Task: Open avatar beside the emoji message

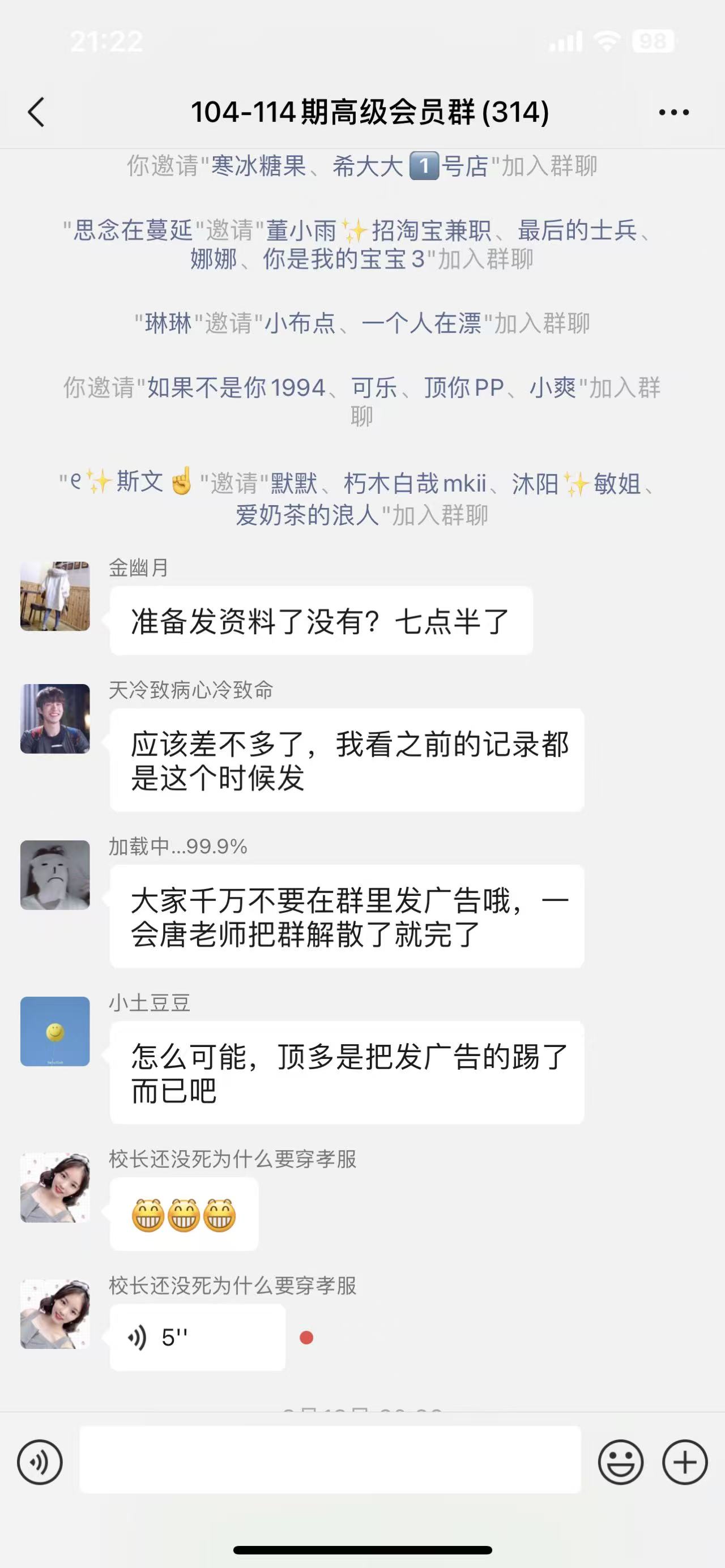Action: pos(56,1187)
